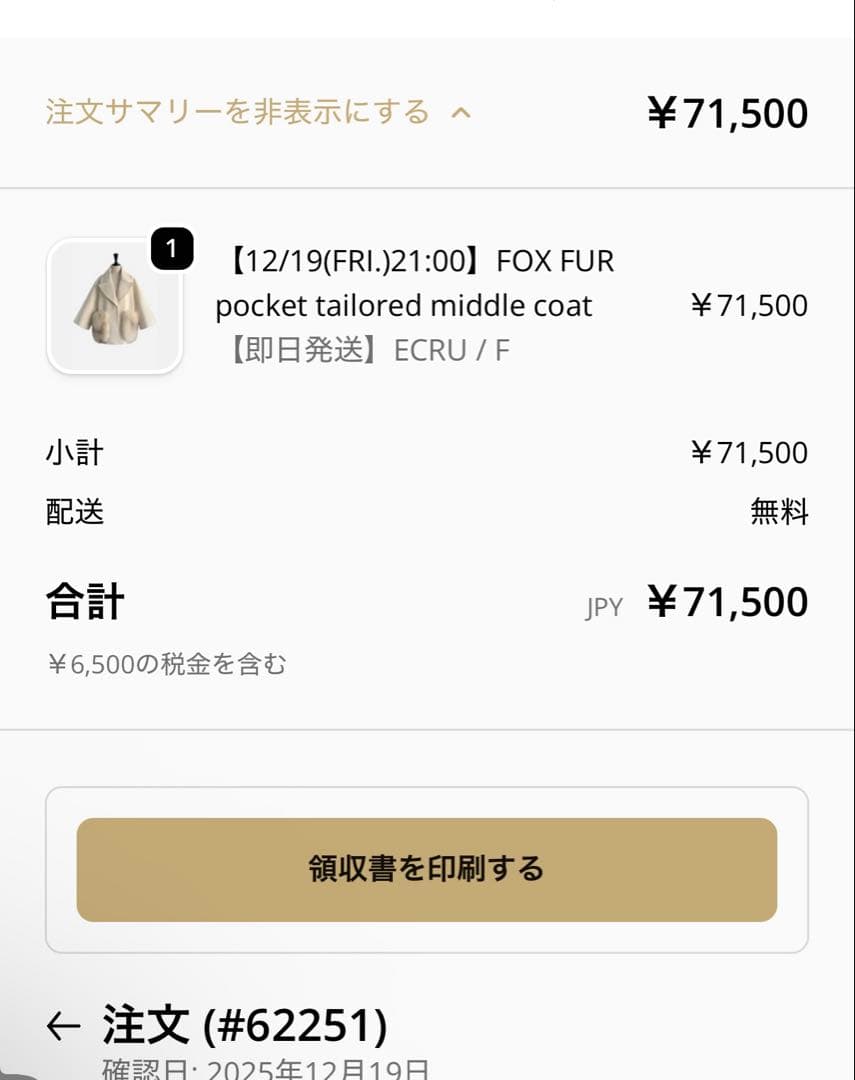The width and height of the screenshot is (855, 1080).
Task: Click the upward chevron beside the order summary link
Action: click(x=459, y=112)
